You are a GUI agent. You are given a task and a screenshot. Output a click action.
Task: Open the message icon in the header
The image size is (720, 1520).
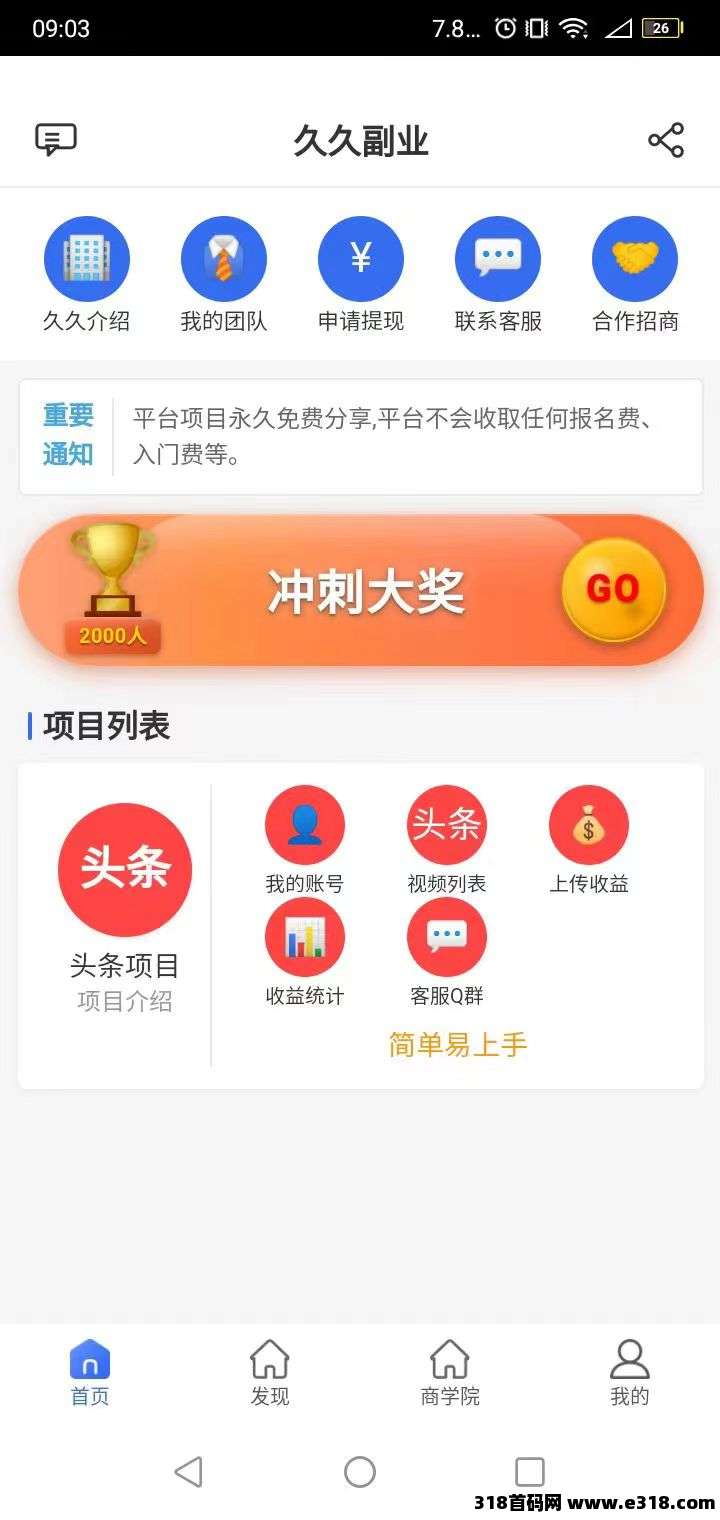(x=55, y=139)
